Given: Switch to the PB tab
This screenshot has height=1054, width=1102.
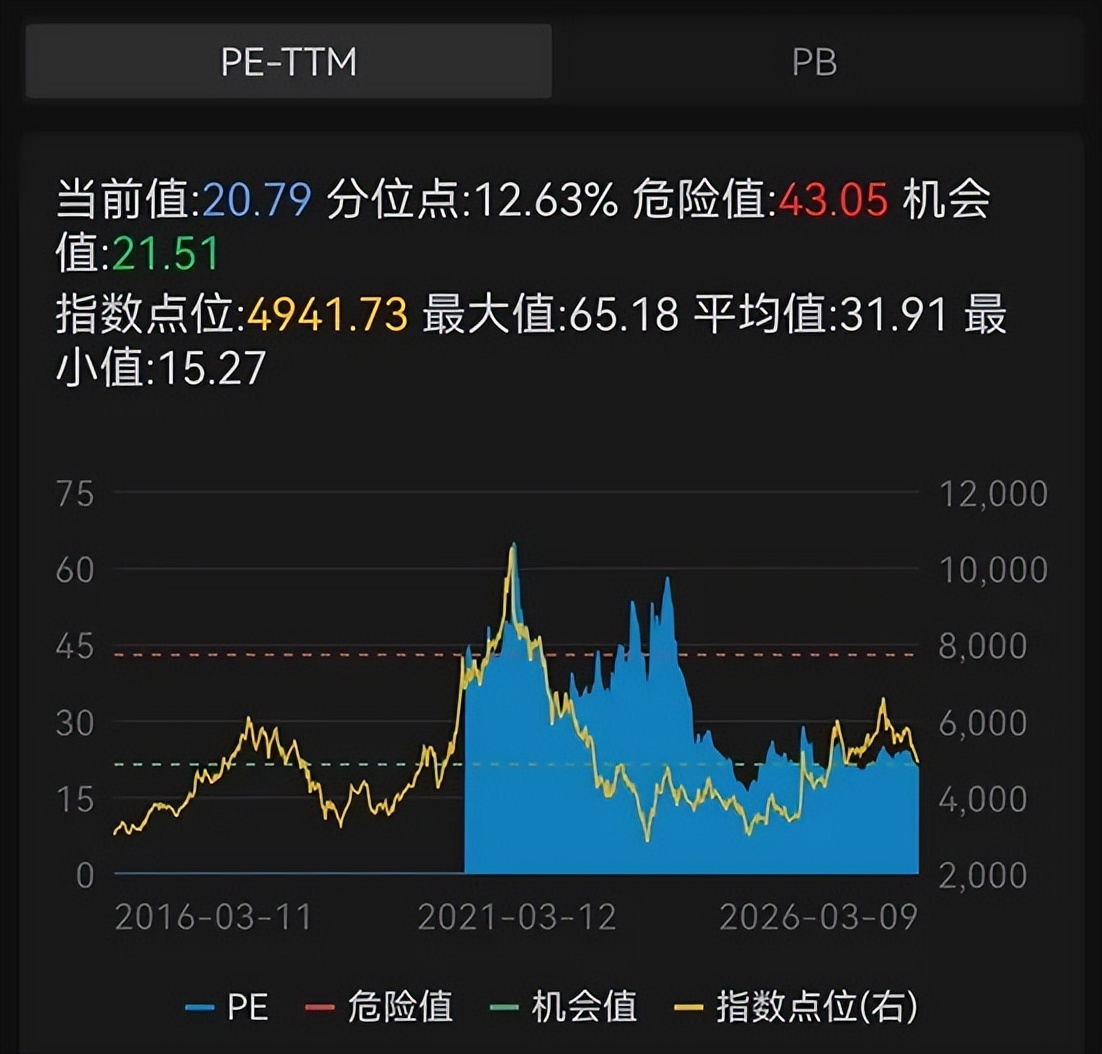Looking at the screenshot, I should click(x=814, y=62).
